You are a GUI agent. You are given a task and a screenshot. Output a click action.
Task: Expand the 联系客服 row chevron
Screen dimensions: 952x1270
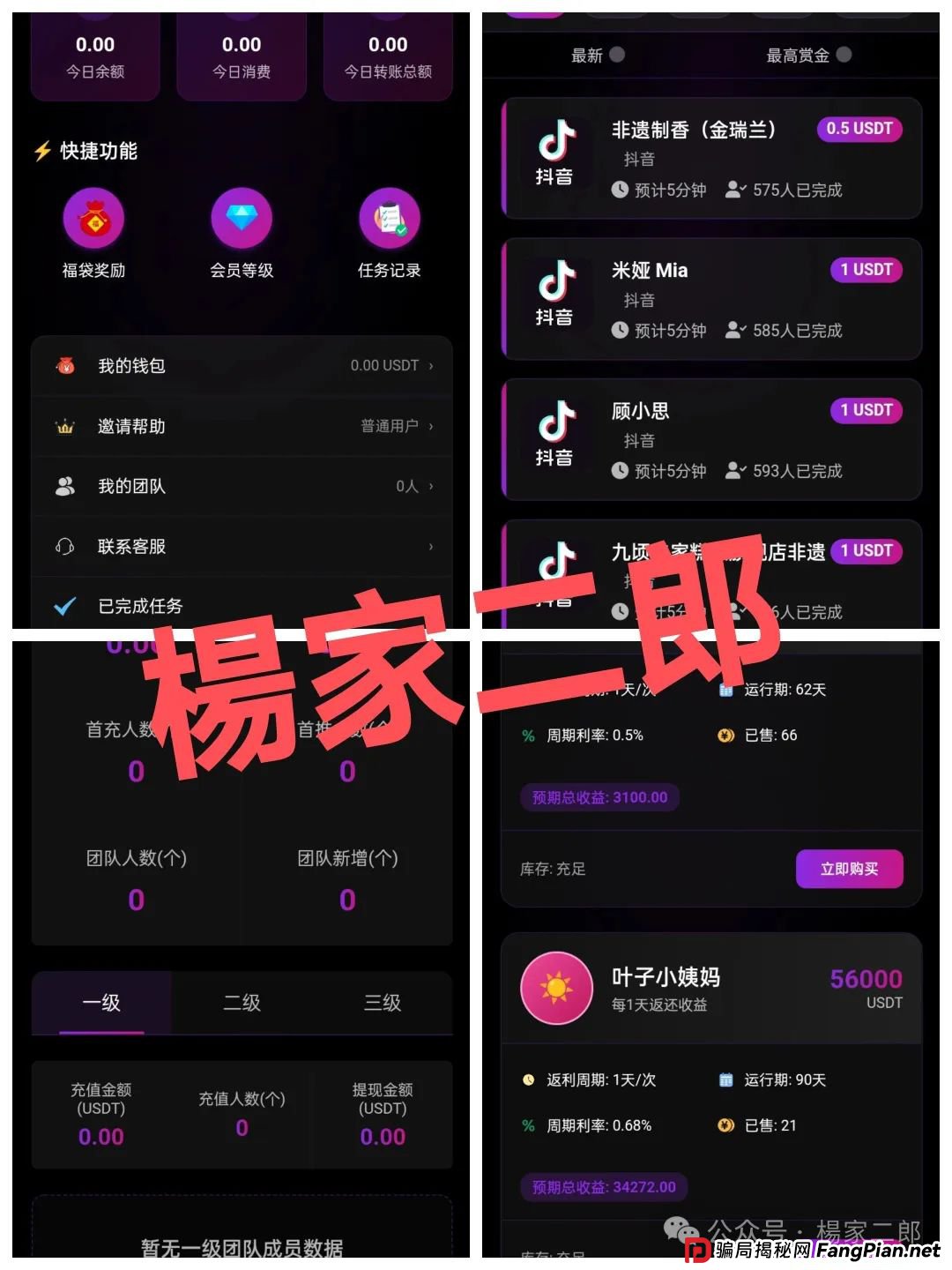point(431,547)
